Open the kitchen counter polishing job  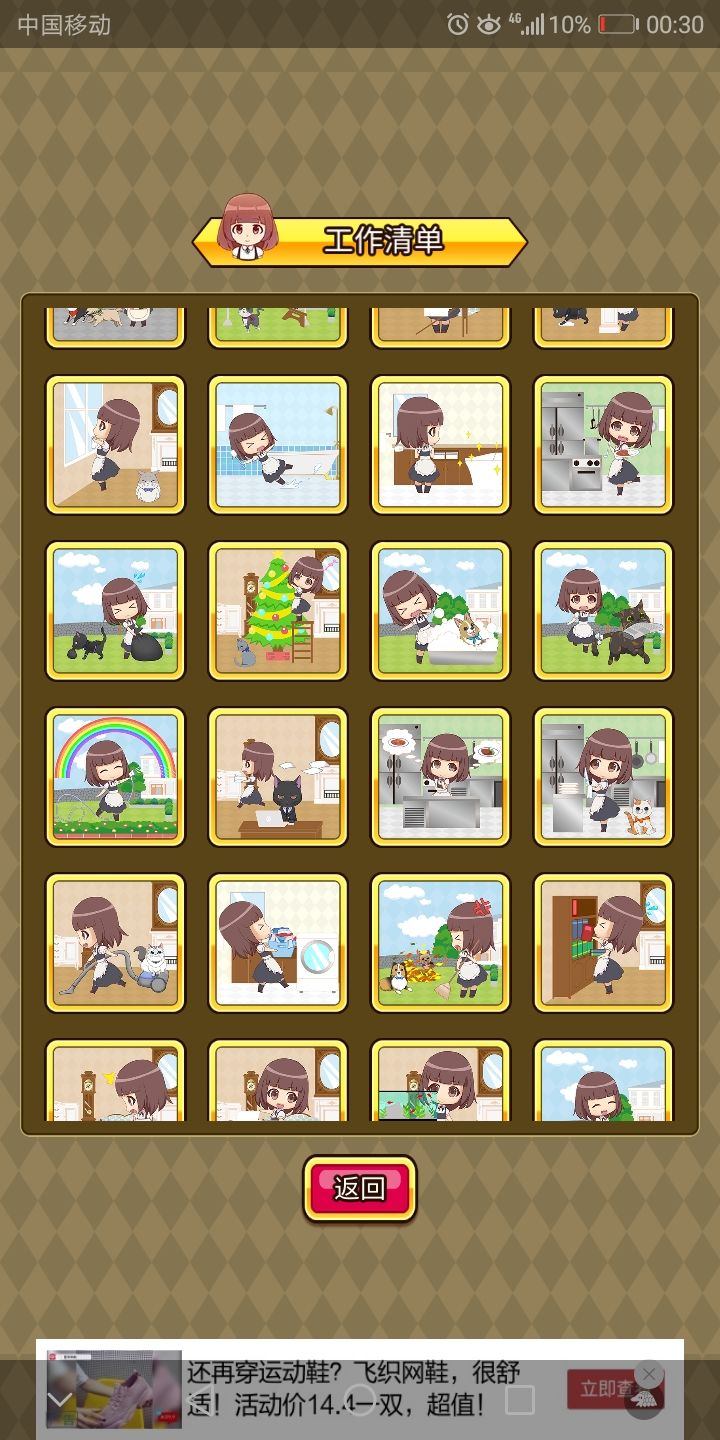pyautogui.click(x=441, y=445)
